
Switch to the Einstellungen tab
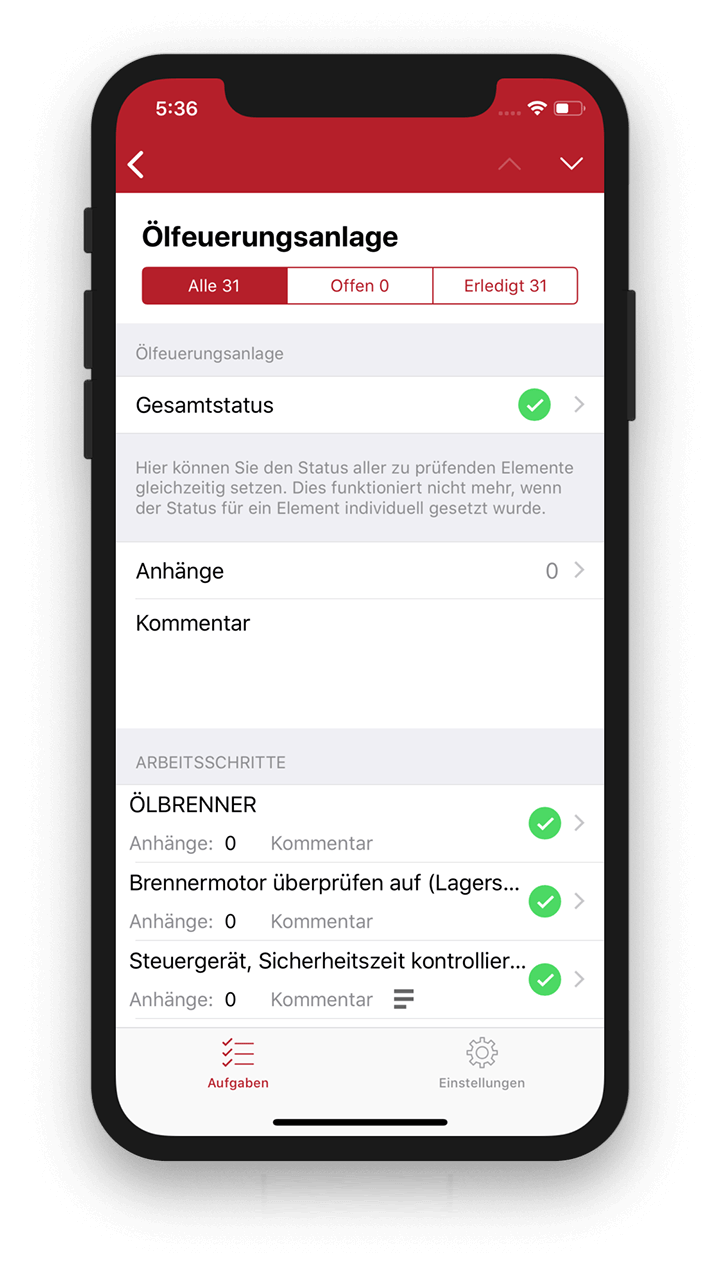click(481, 1064)
